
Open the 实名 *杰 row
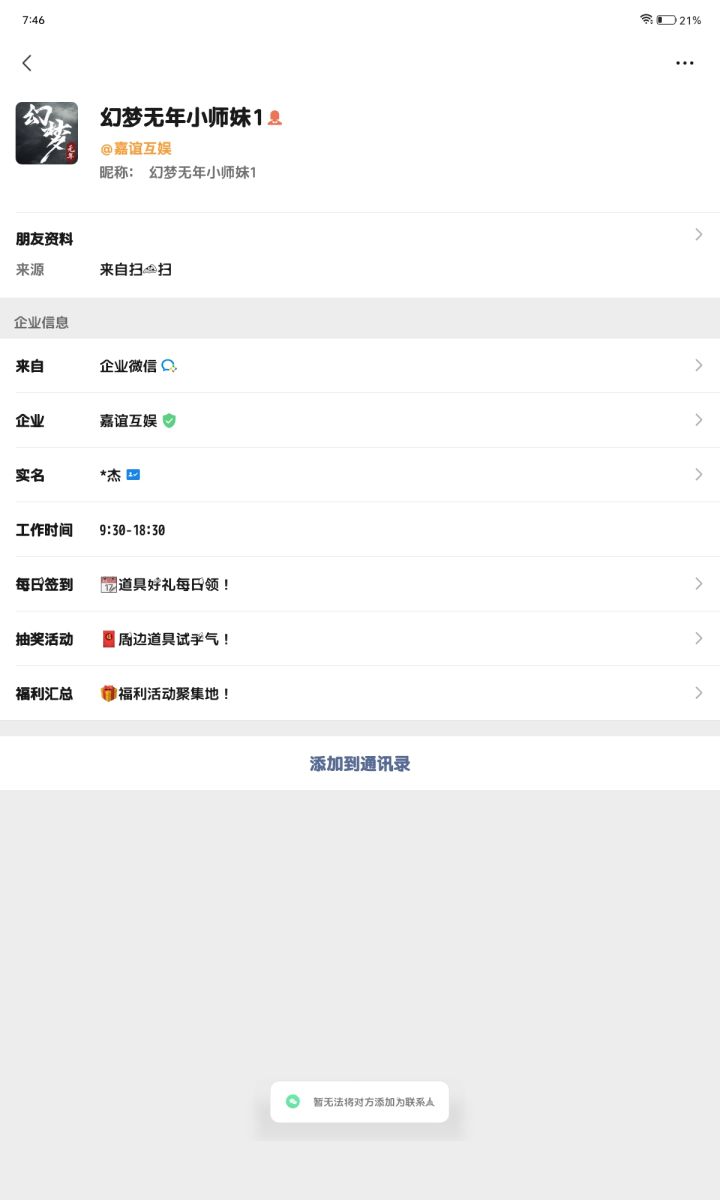coord(360,475)
